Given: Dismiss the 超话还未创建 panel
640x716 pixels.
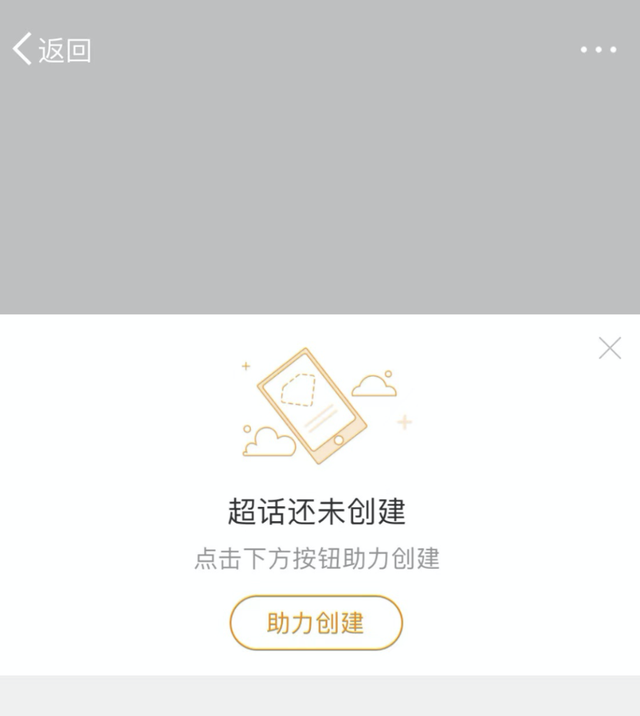Looking at the screenshot, I should pyautogui.click(x=609, y=348).
